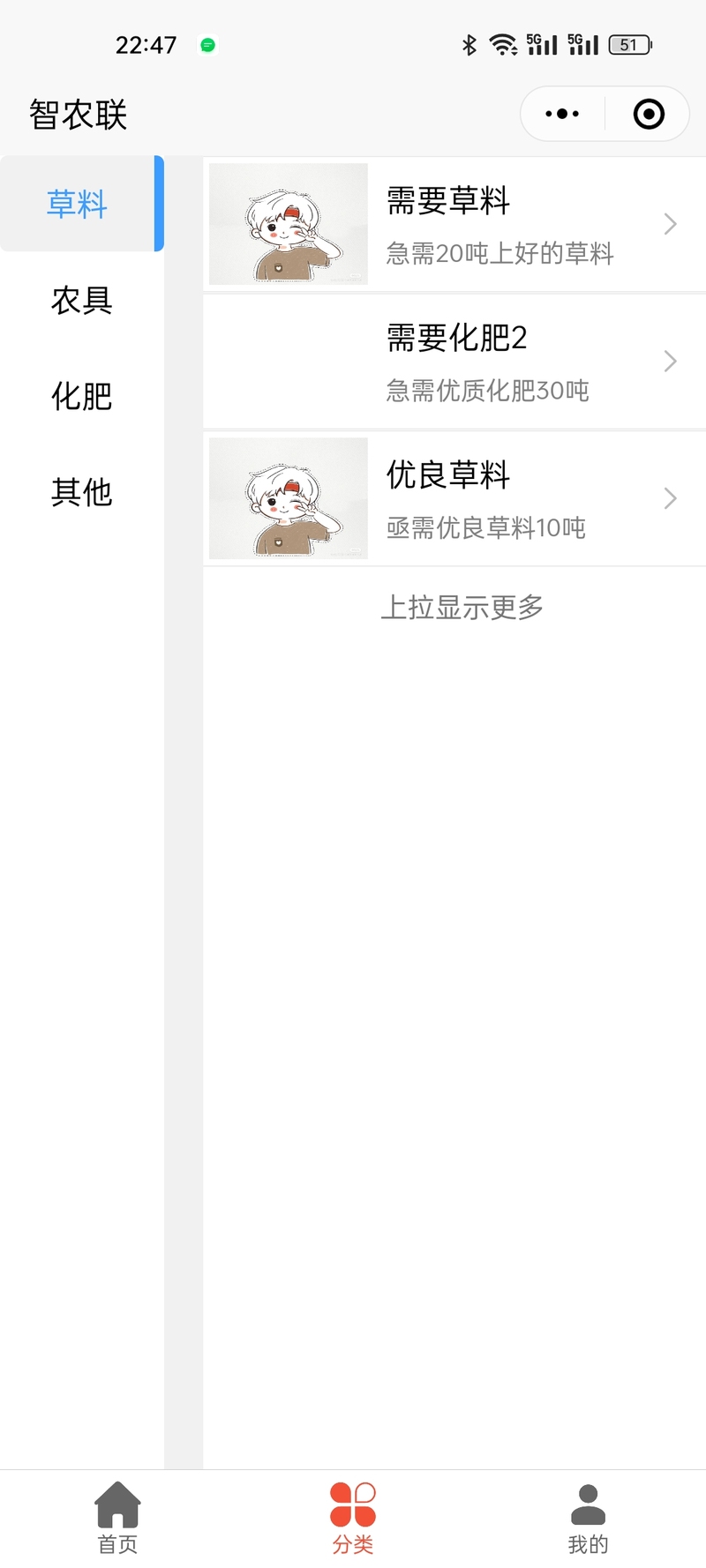Open the 优良草料 listing
Screen dimensions: 706x1568
coord(454,498)
